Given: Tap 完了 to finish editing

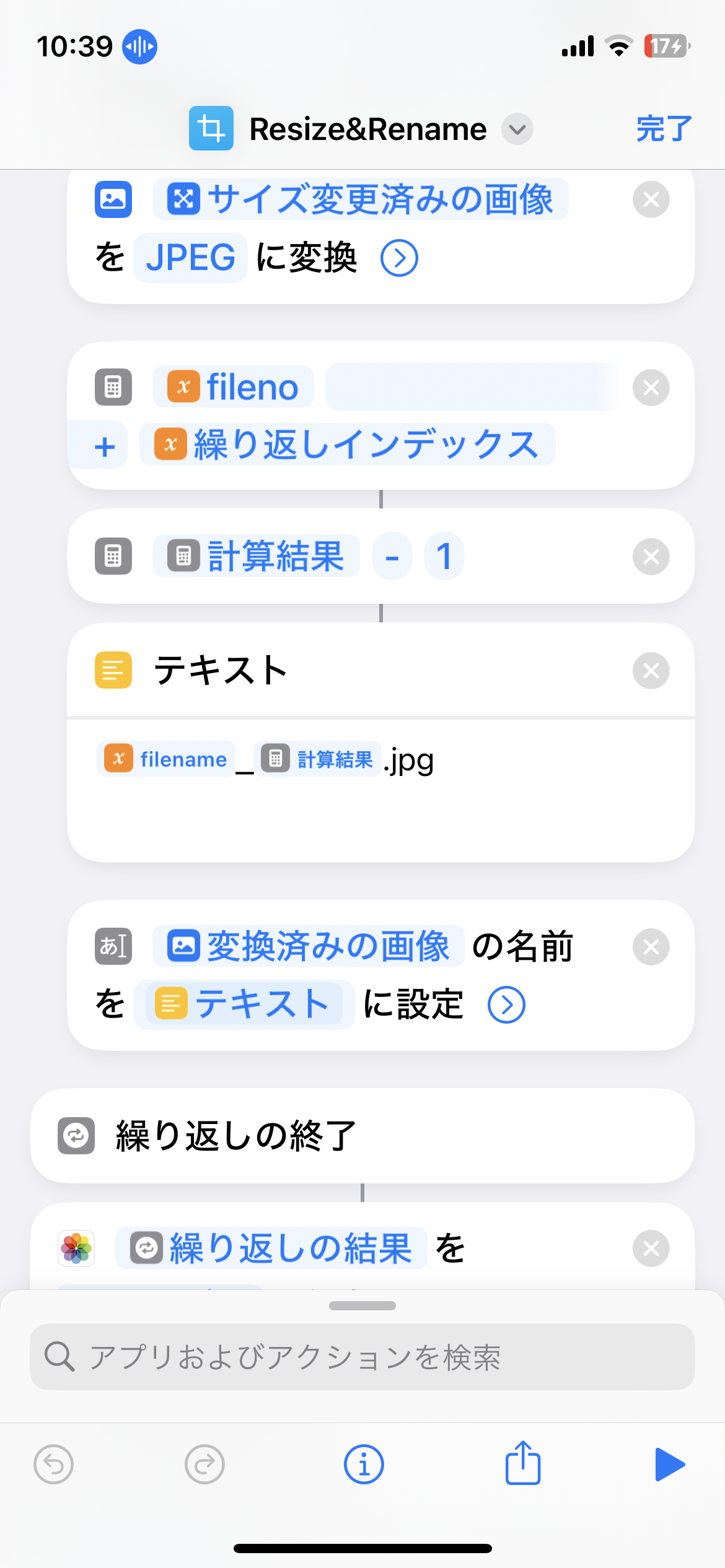Looking at the screenshot, I should pos(664,129).
